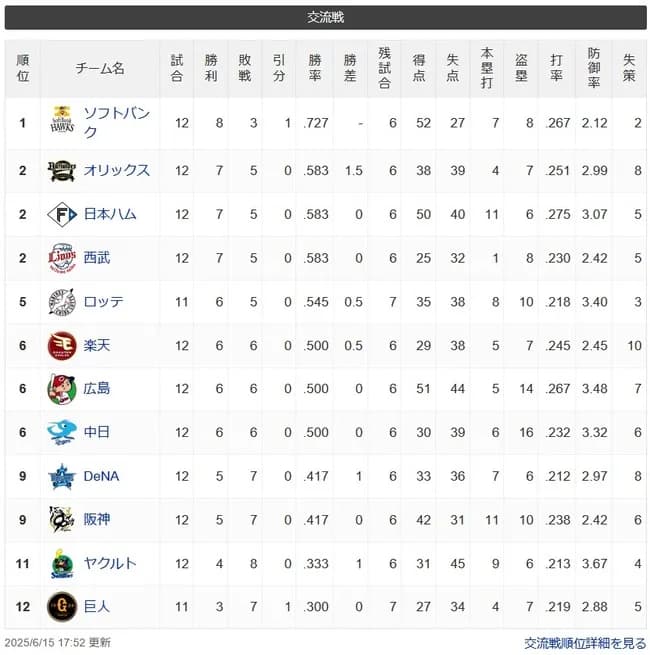Go to the 西武 team page

tap(97, 258)
